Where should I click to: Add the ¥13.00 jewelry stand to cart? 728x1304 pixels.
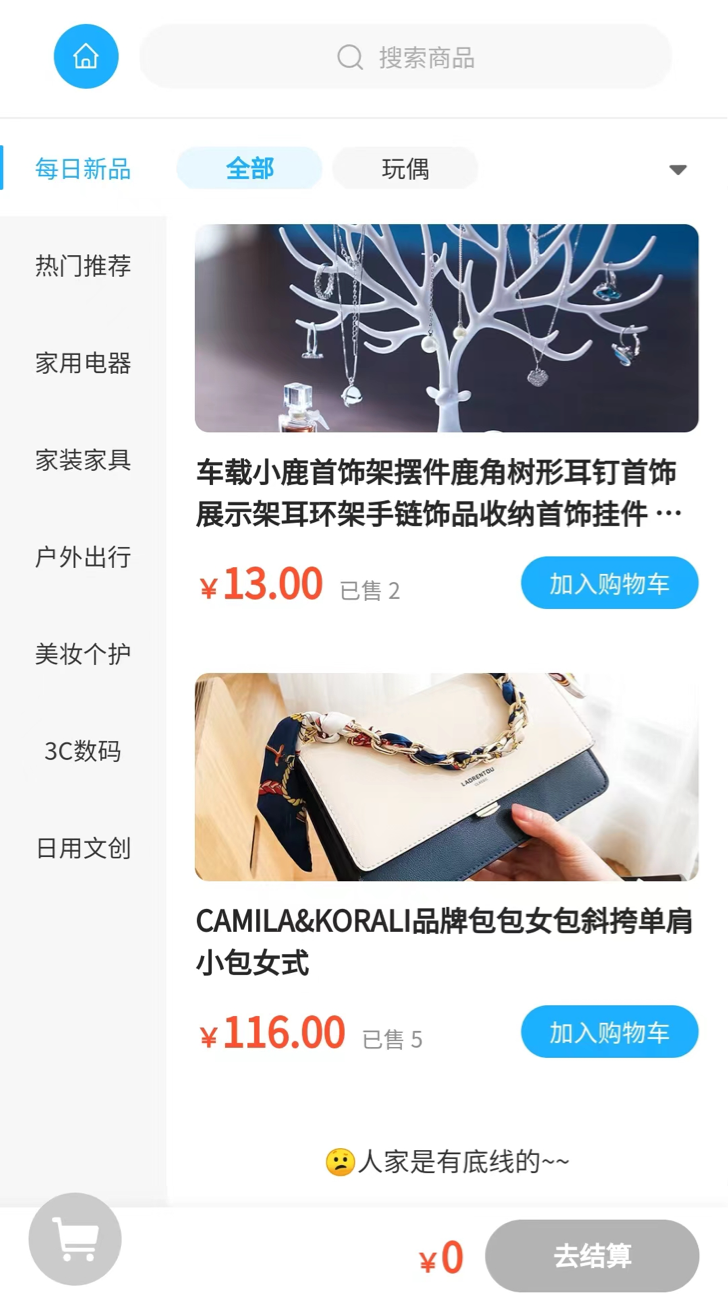pyautogui.click(x=609, y=583)
